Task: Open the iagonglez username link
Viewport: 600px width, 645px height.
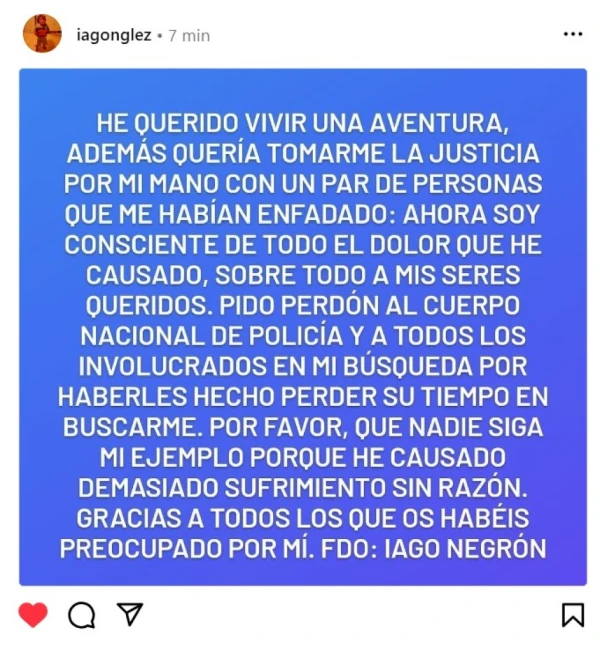Action: pos(113,35)
